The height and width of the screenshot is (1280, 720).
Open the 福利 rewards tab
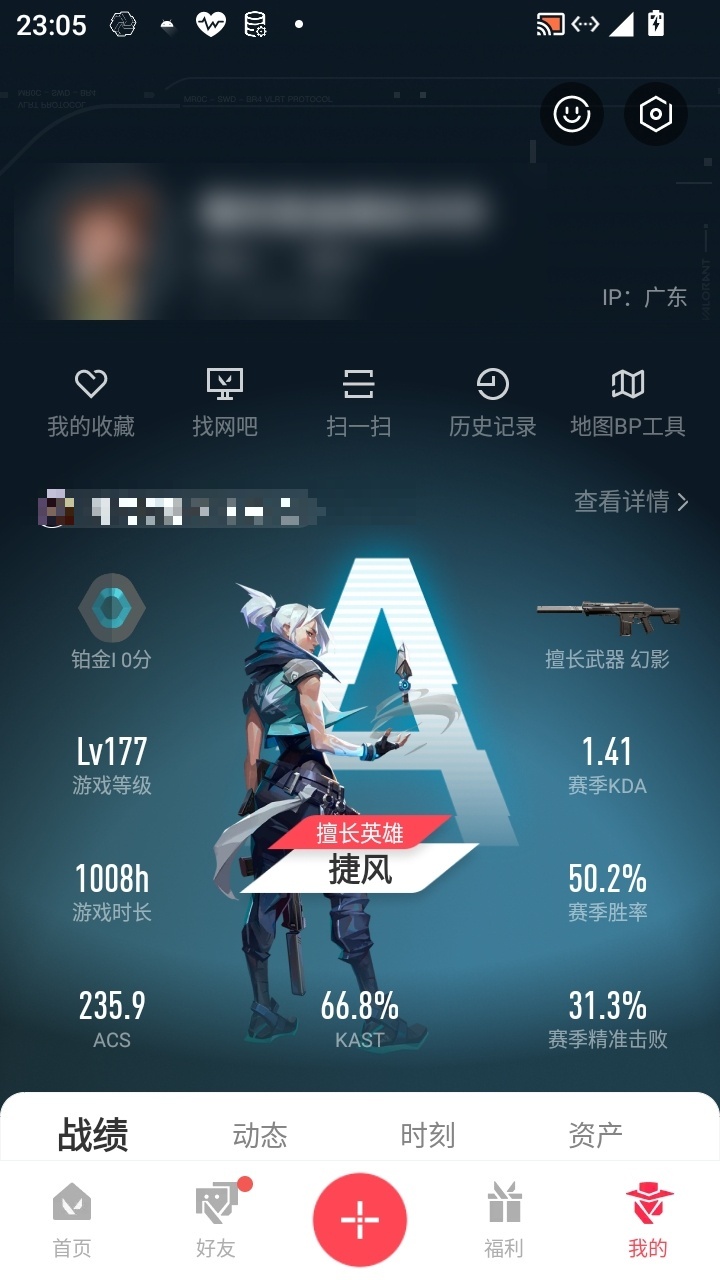pyautogui.click(x=504, y=1220)
